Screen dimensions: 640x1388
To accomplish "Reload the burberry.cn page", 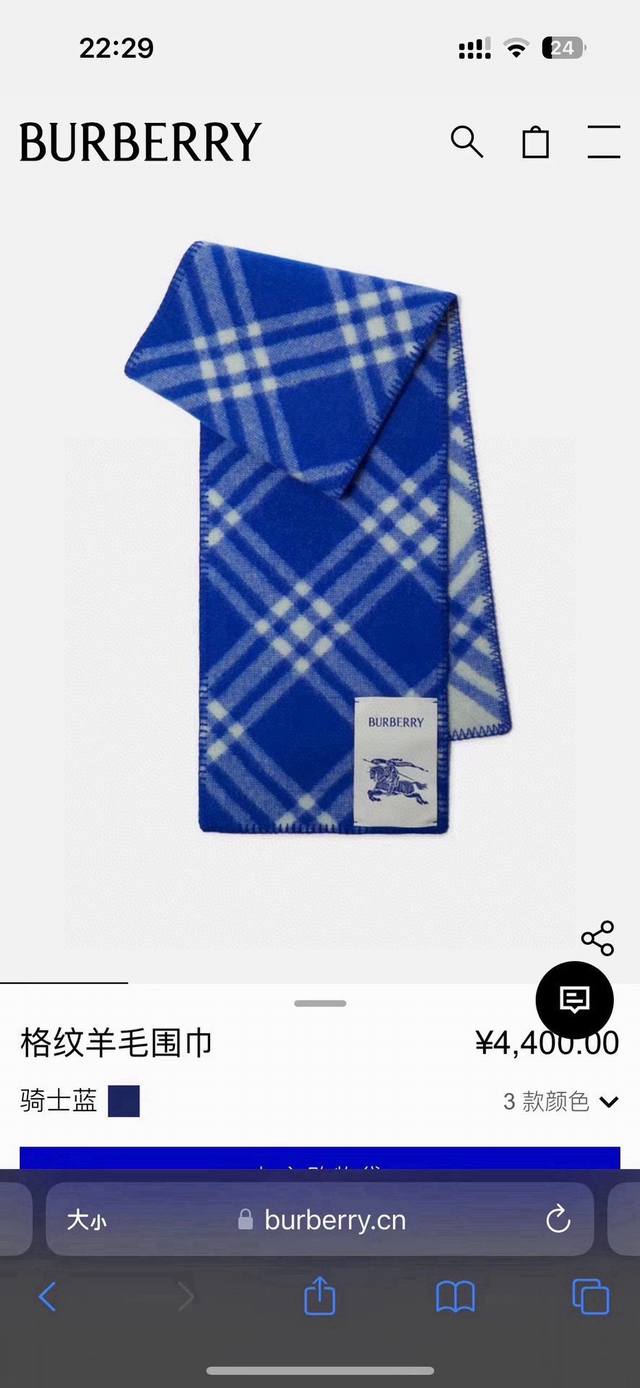I will click(558, 1219).
